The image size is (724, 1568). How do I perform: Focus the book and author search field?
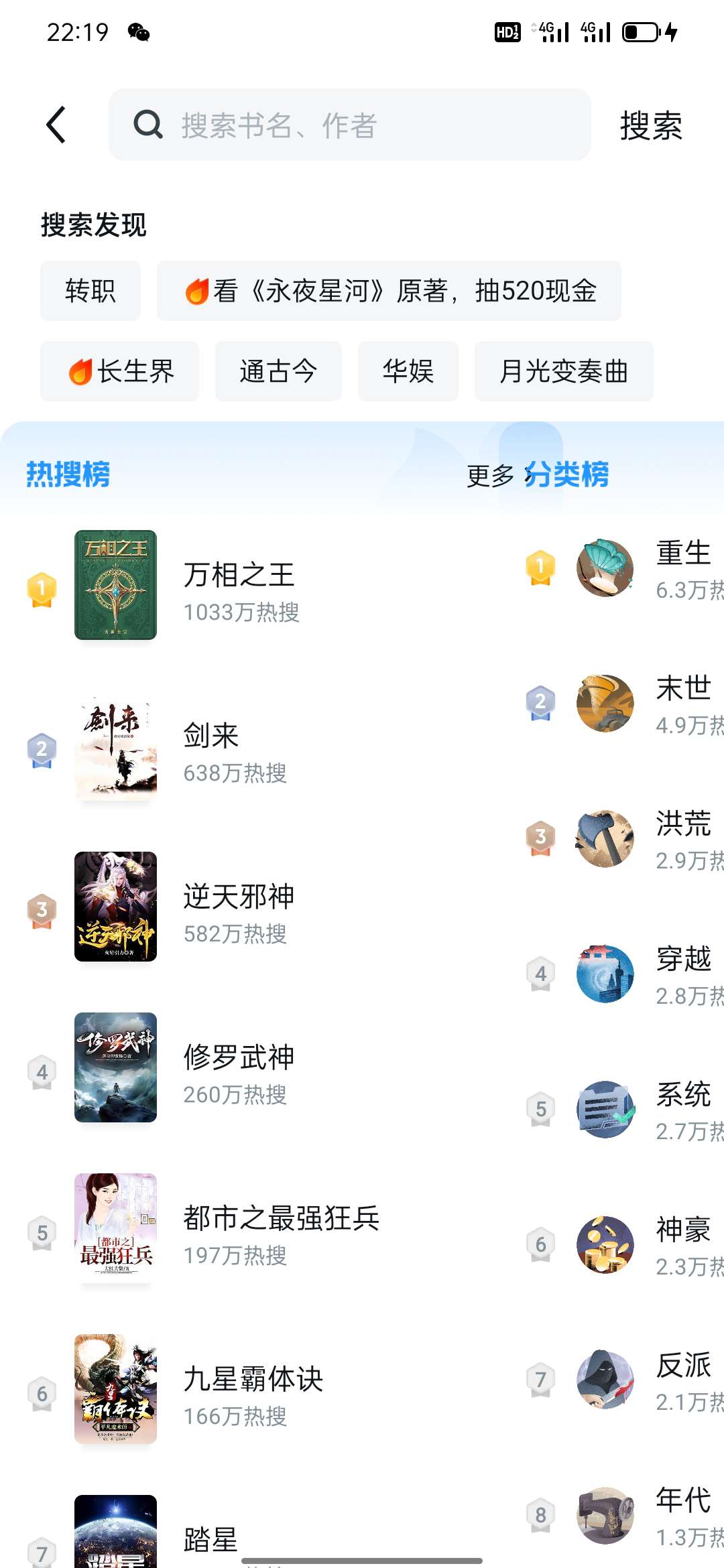coord(349,125)
